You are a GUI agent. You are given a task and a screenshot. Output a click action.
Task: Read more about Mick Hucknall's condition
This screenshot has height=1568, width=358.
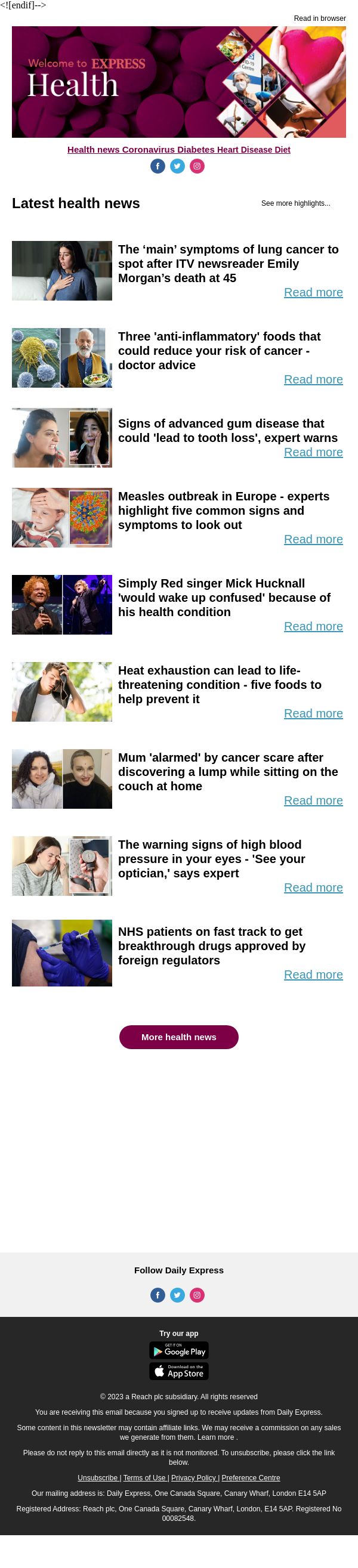click(313, 626)
